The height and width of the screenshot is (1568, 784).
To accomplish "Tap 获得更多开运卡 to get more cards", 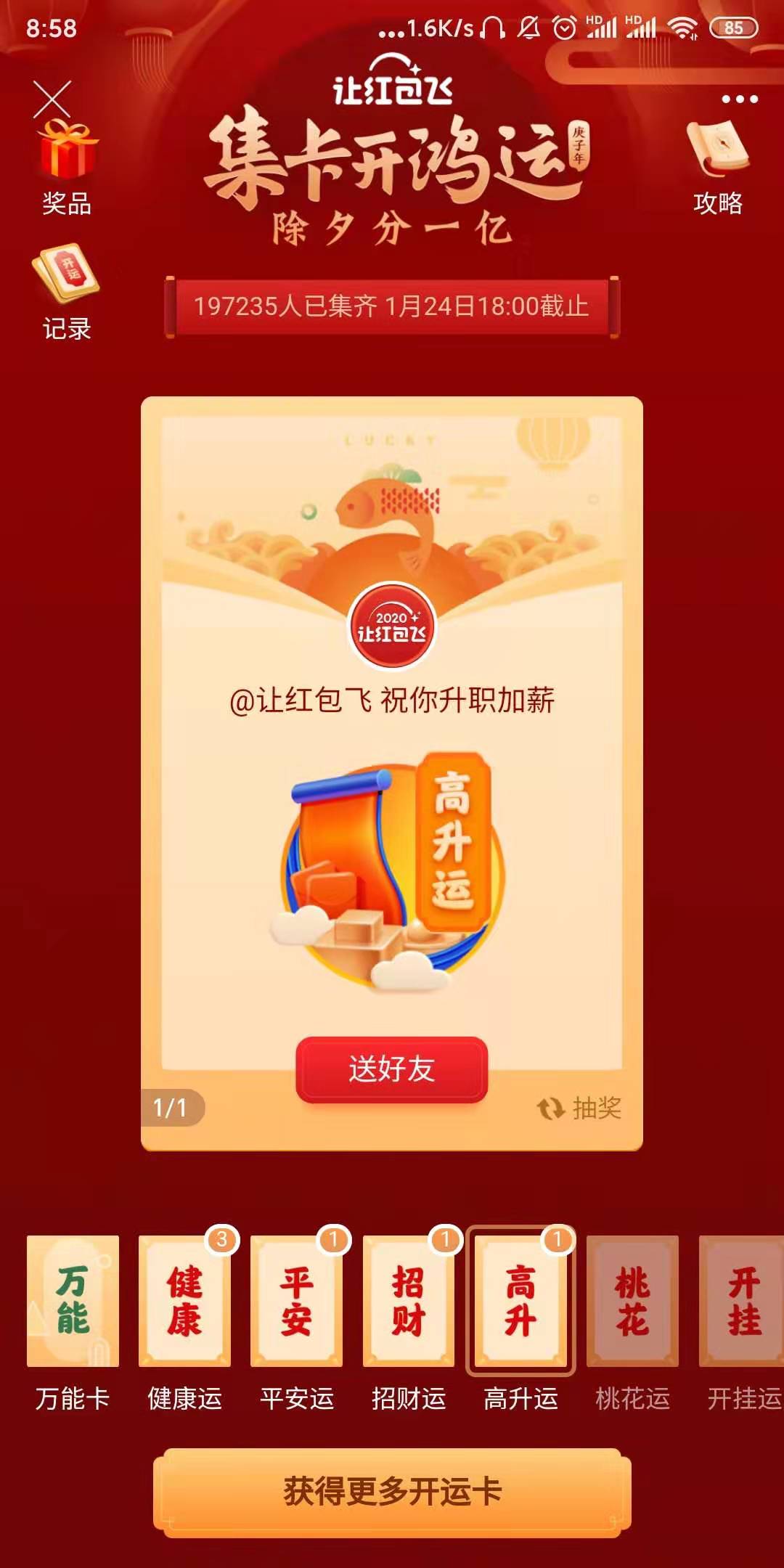I will click(x=392, y=1492).
